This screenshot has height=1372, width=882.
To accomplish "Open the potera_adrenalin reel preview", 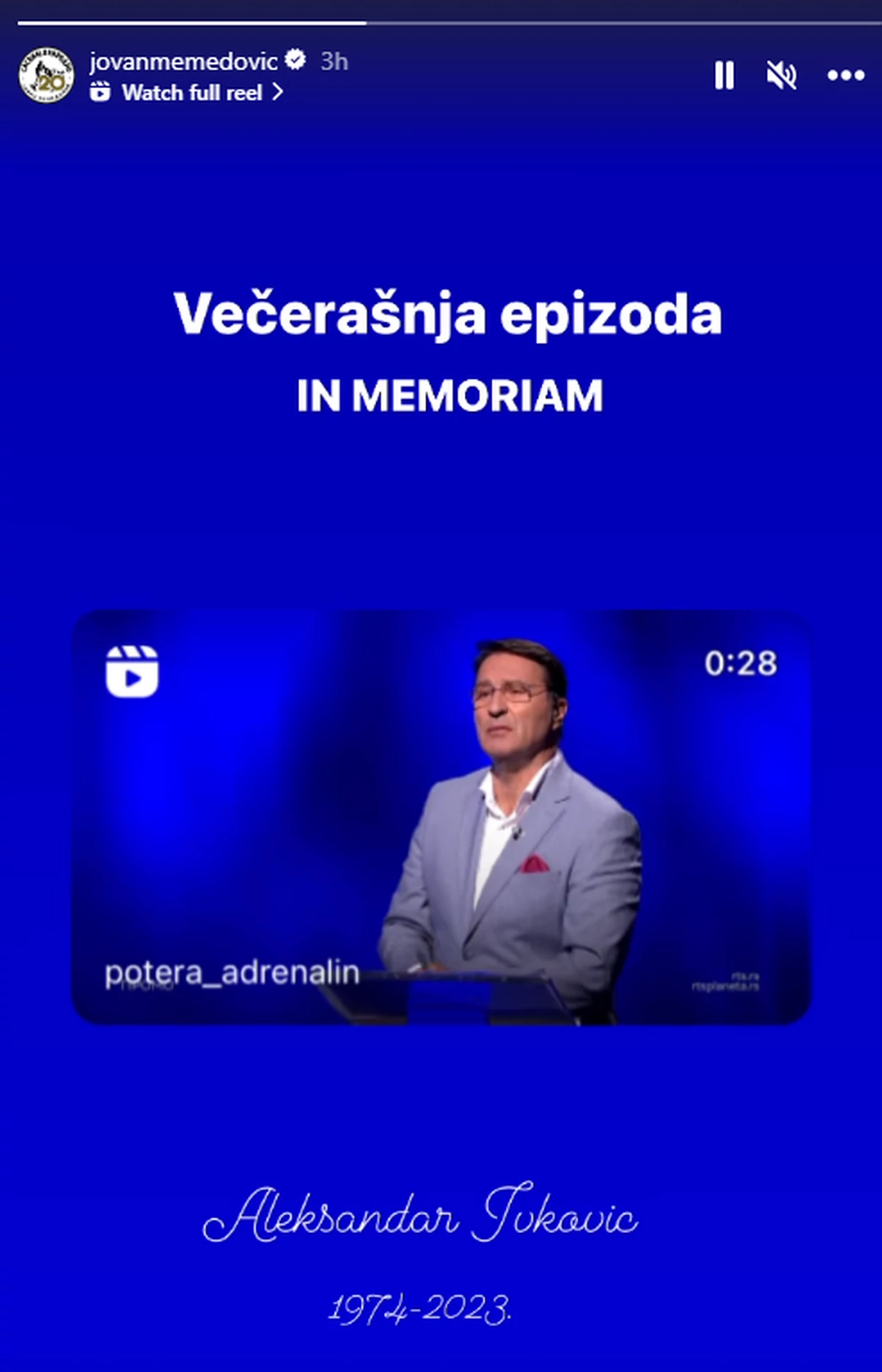I will coord(441,816).
